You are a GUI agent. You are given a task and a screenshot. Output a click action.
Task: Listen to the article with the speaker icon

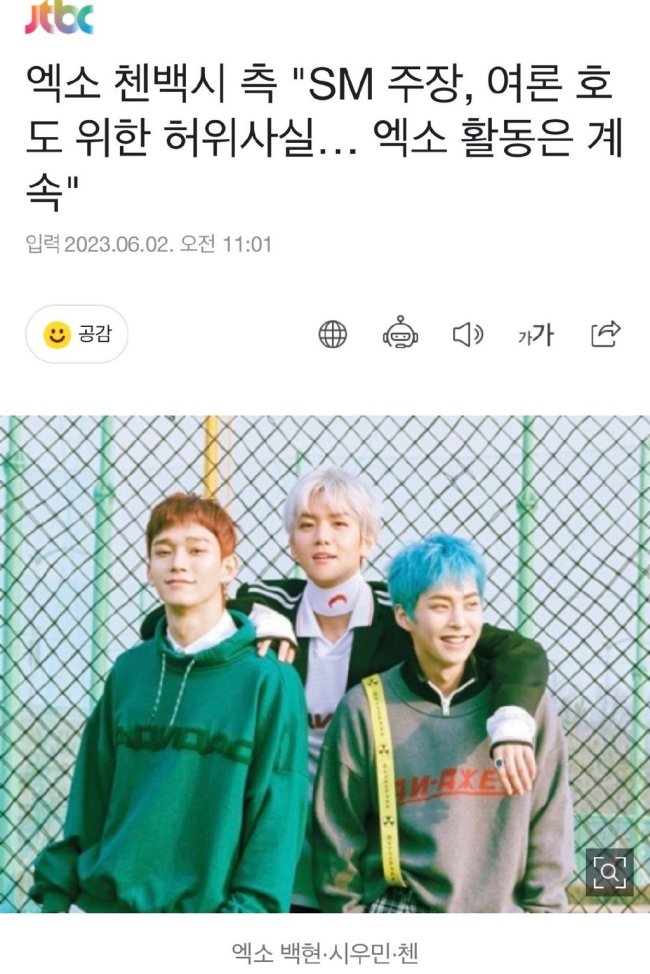(468, 334)
